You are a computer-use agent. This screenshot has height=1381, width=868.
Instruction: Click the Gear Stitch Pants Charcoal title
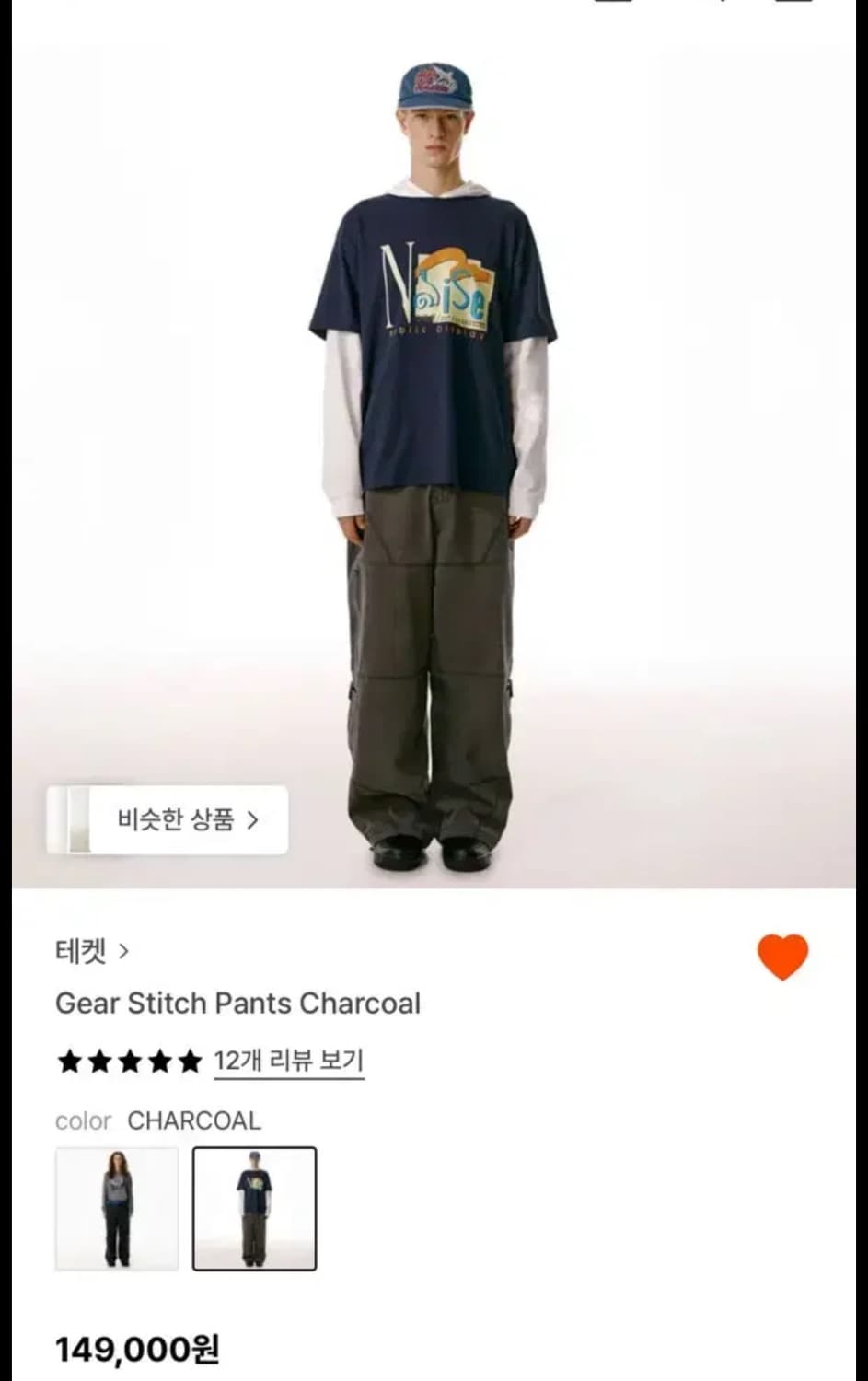click(237, 1004)
